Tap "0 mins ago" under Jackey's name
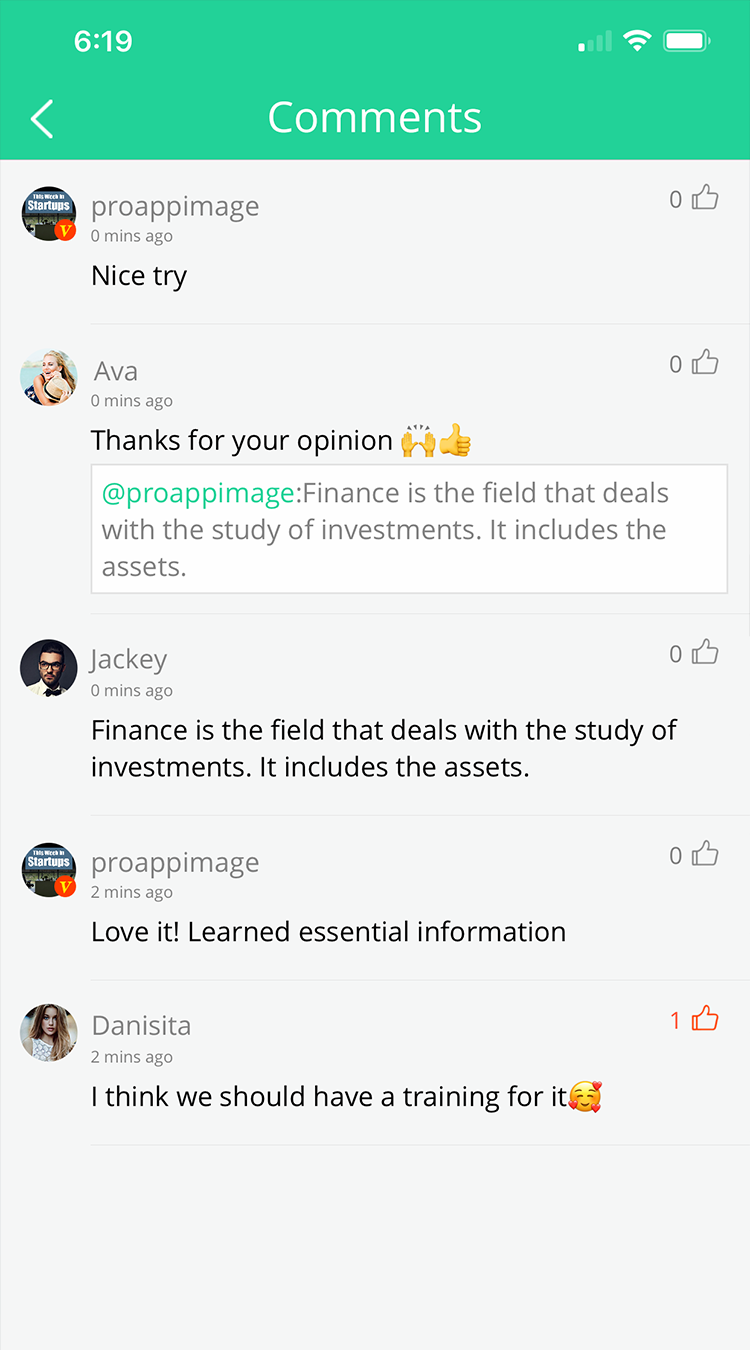750x1350 pixels. point(131,690)
